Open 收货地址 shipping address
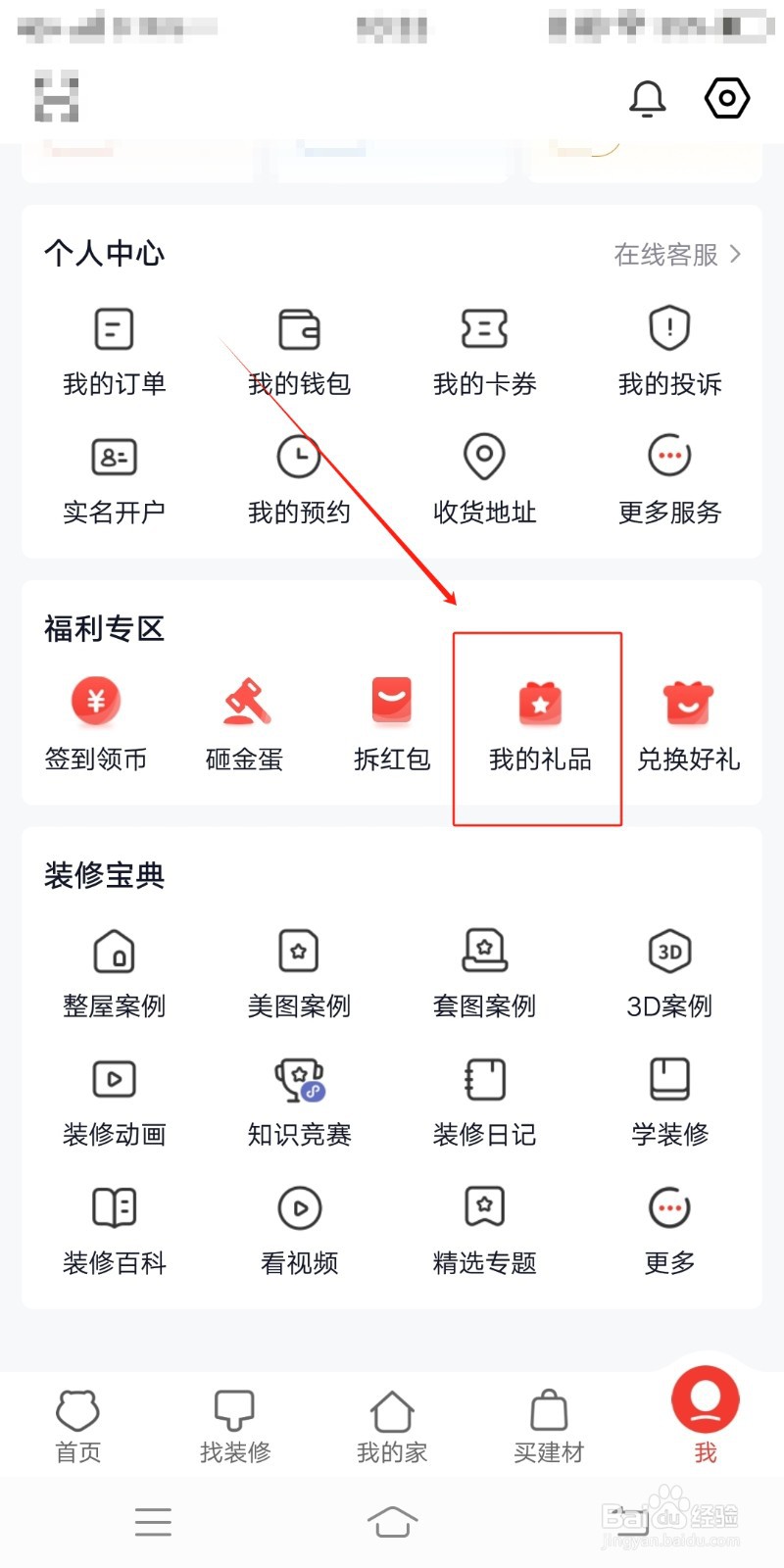The width and height of the screenshot is (784, 1568). [x=483, y=477]
